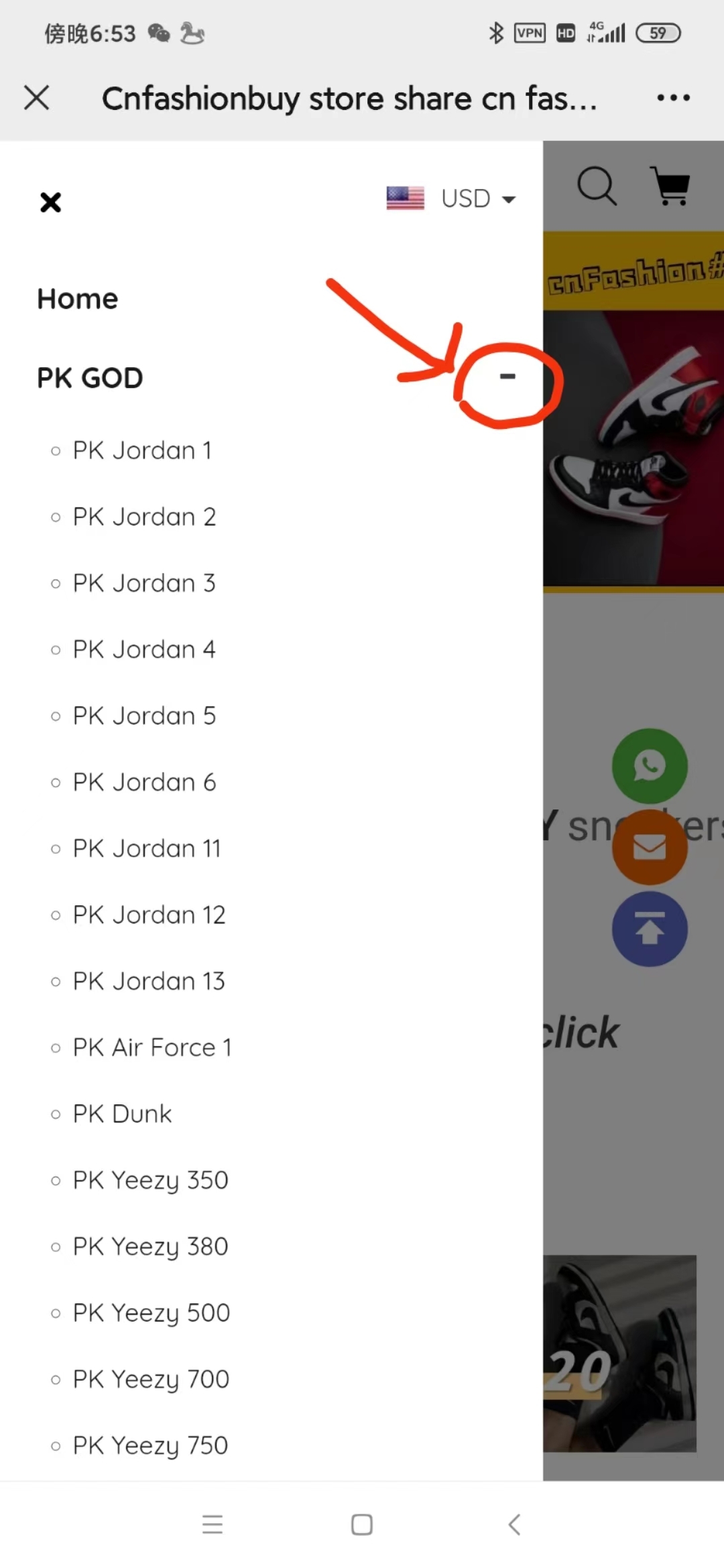This screenshot has width=724, height=1568.
Task: View PK Jordan 11 listings
Action: (147, 848)
